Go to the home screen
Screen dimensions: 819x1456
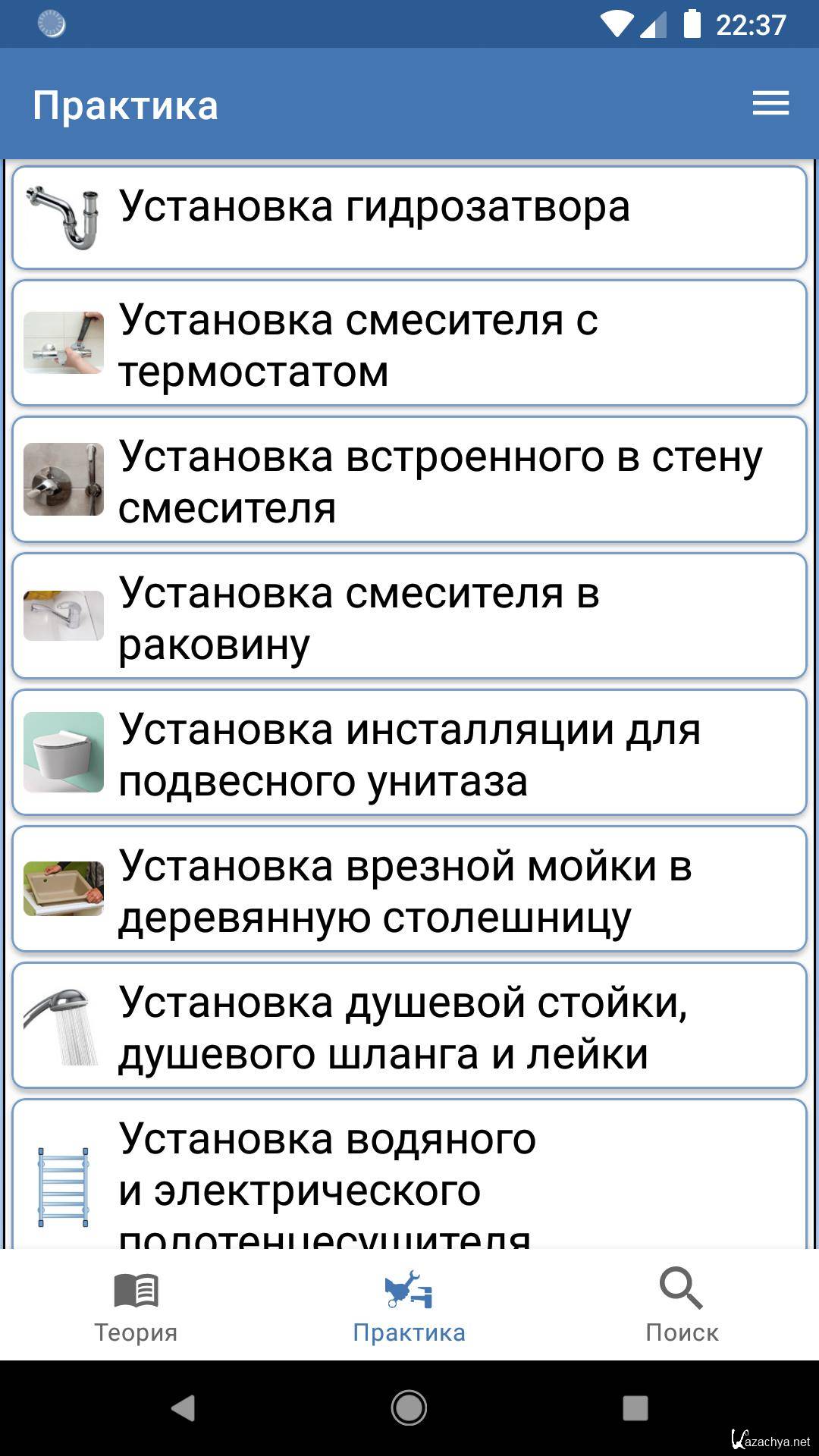(409, 1408)
